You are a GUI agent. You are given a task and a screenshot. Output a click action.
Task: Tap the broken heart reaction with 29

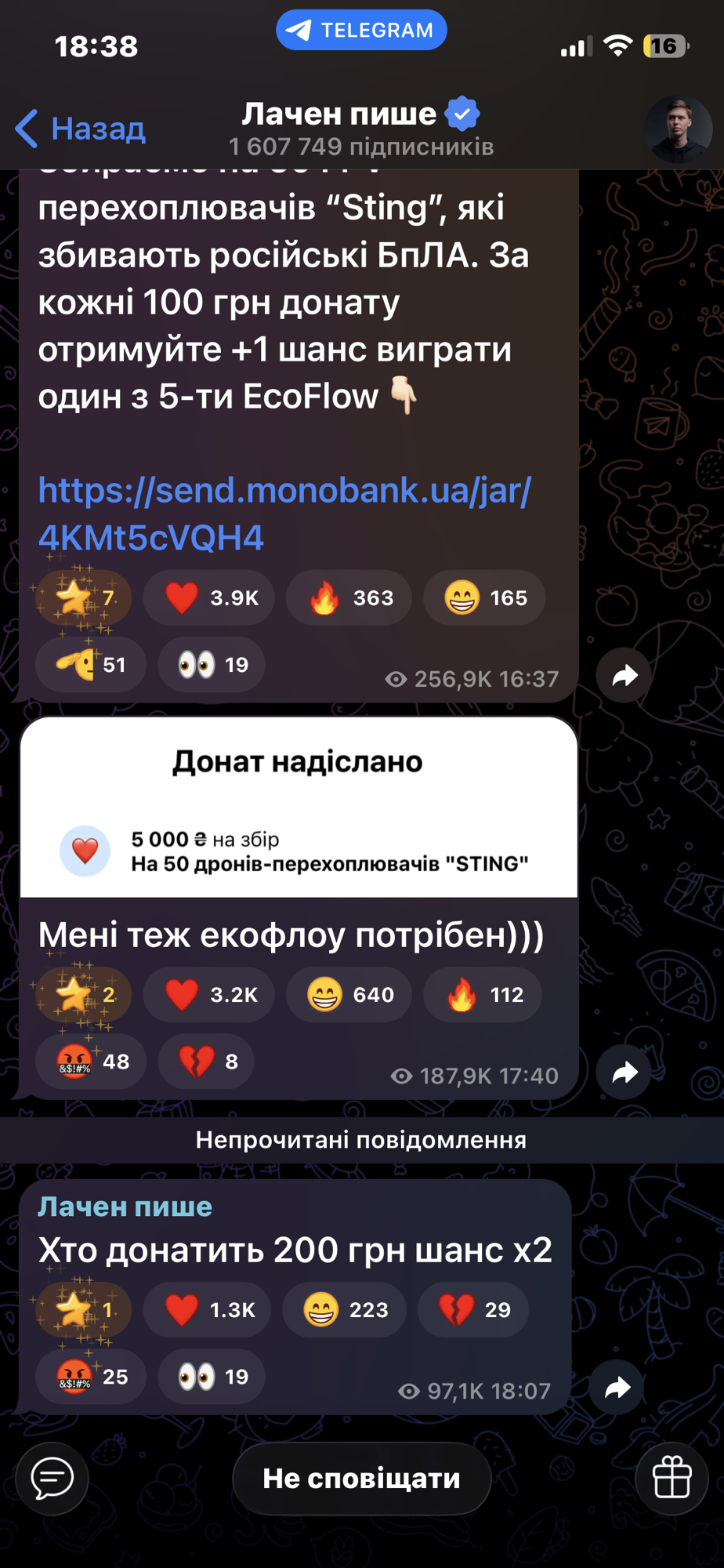coord(473,1310)
